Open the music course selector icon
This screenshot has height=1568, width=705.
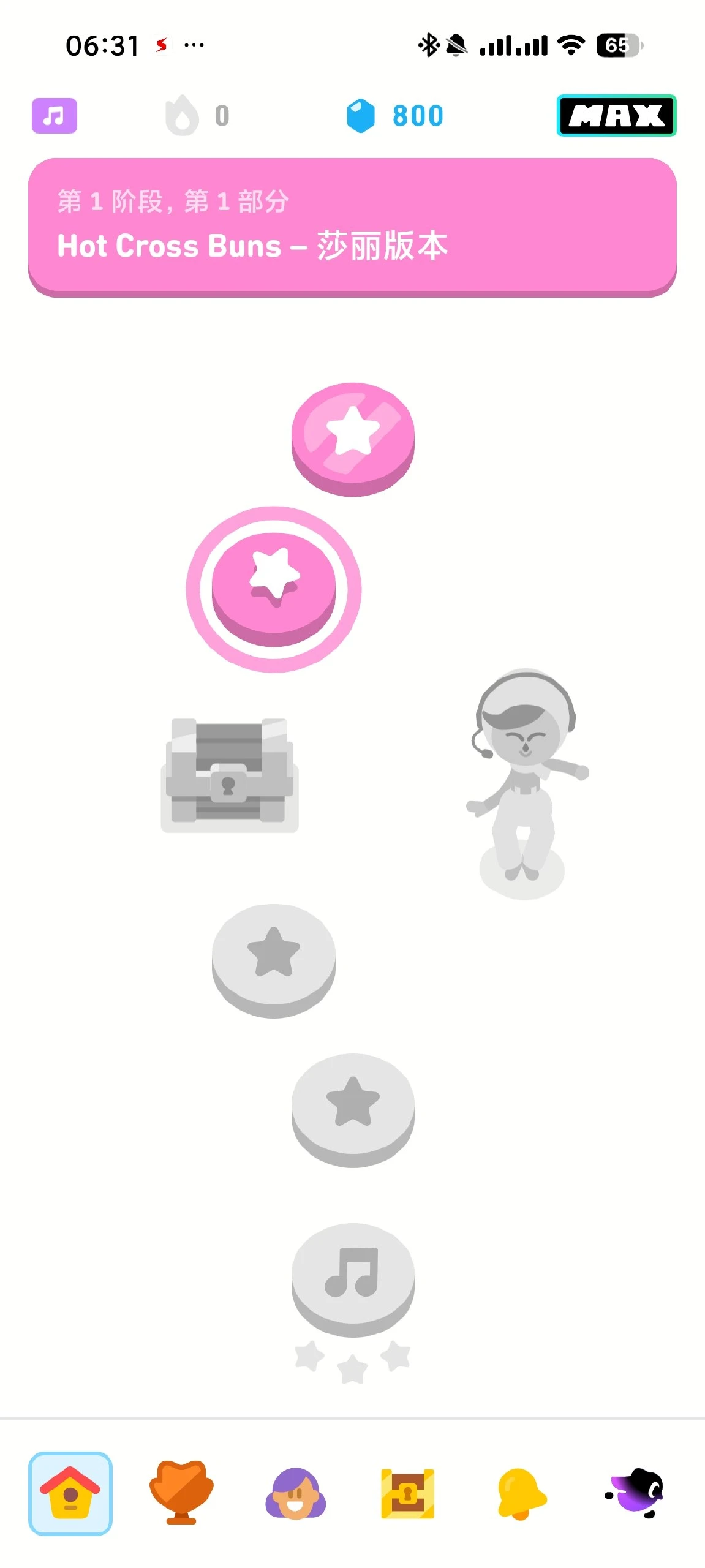point(55,115)
